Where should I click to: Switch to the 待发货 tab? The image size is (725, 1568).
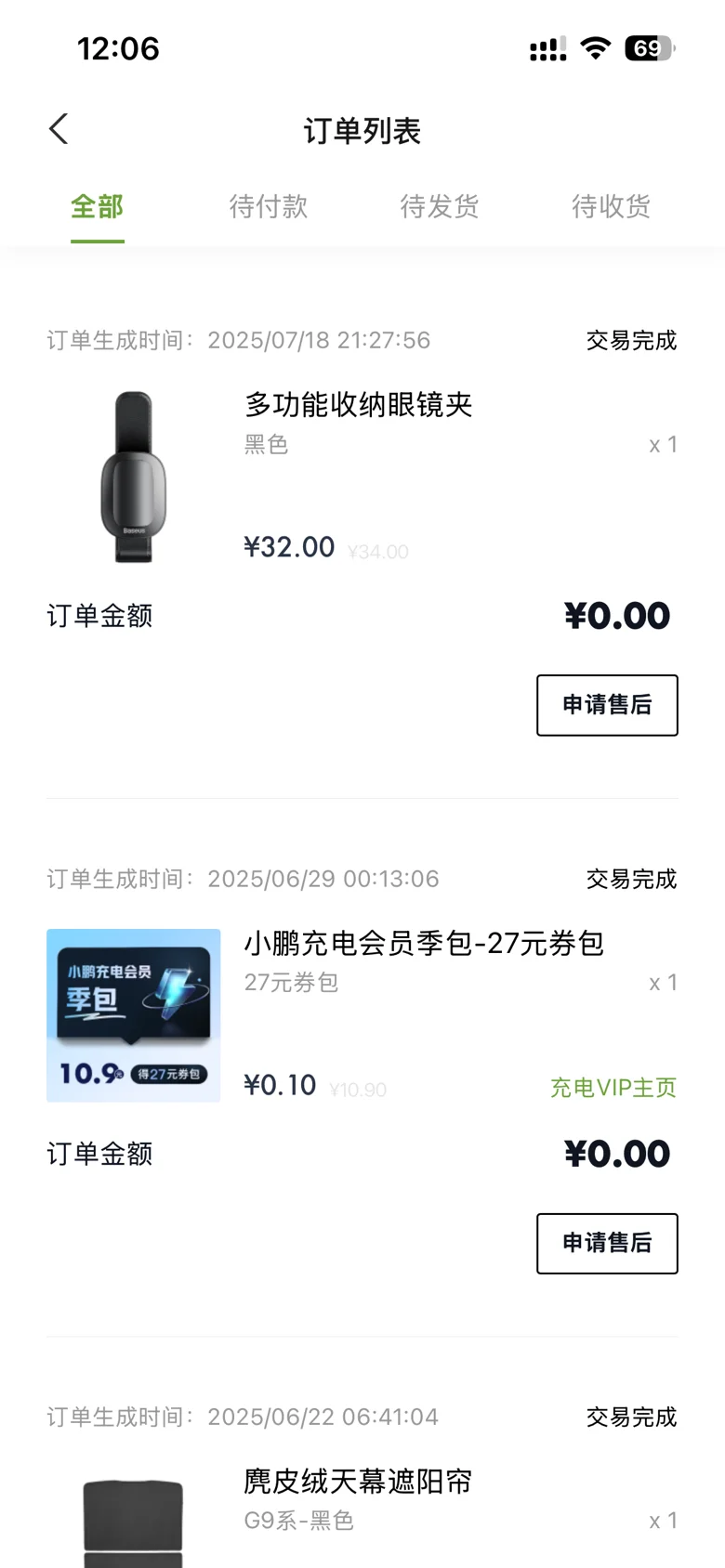tap(439, 206)
